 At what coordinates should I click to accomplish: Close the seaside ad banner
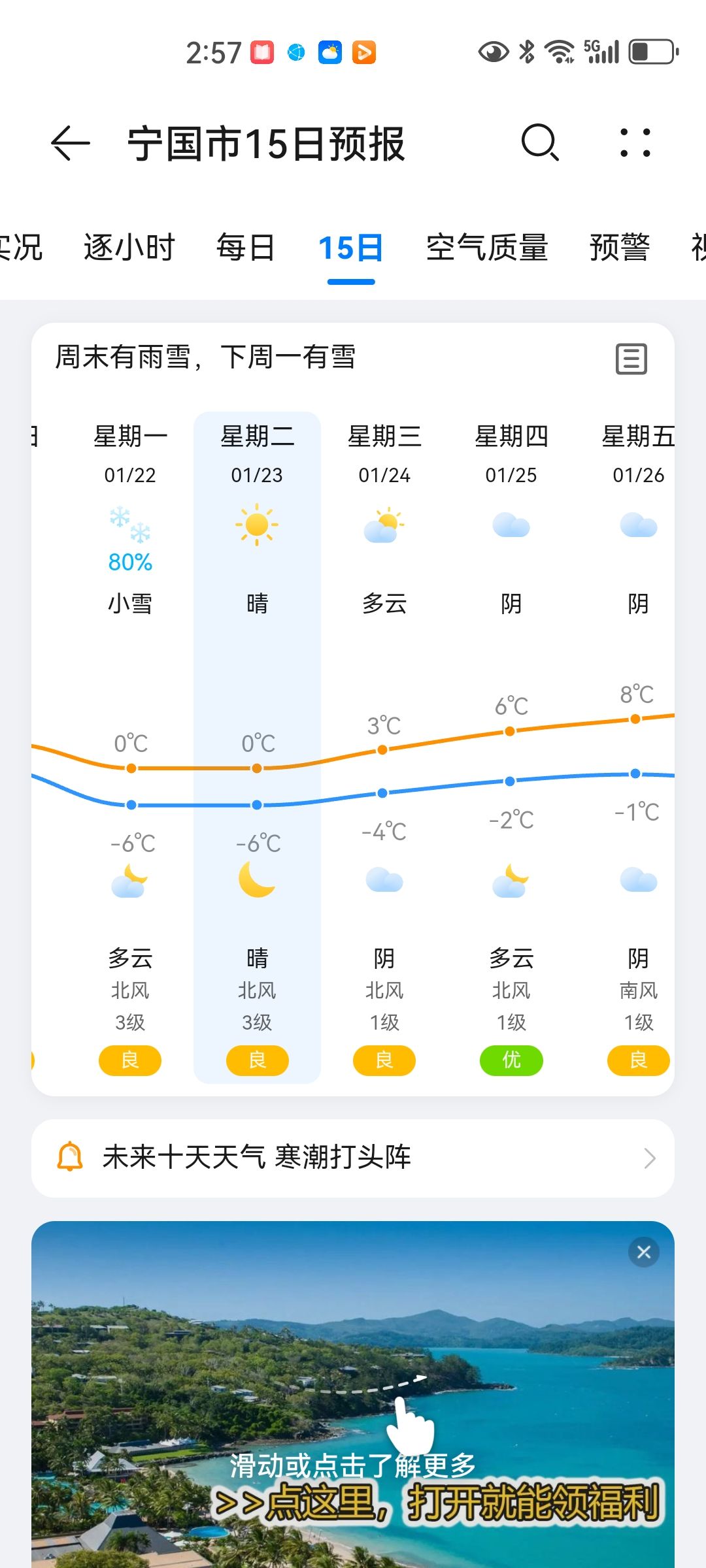(644, 1252)
